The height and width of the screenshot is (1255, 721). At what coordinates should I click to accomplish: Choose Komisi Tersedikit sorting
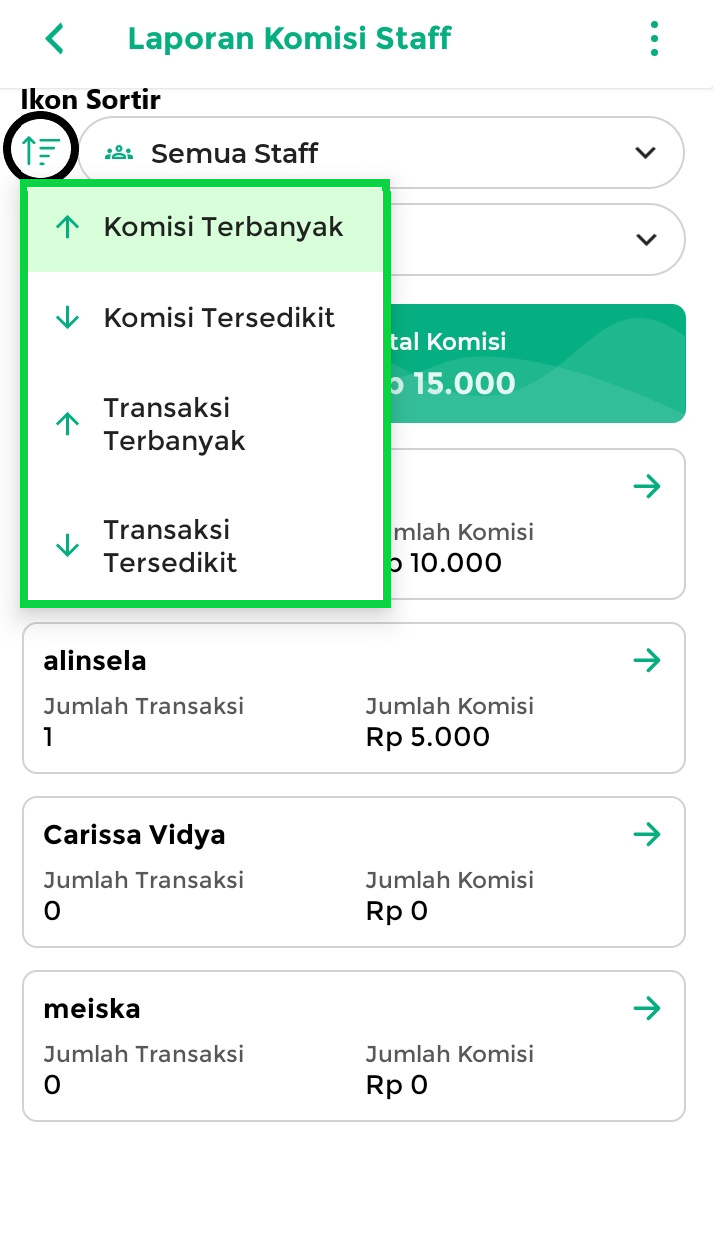(205, 319)
